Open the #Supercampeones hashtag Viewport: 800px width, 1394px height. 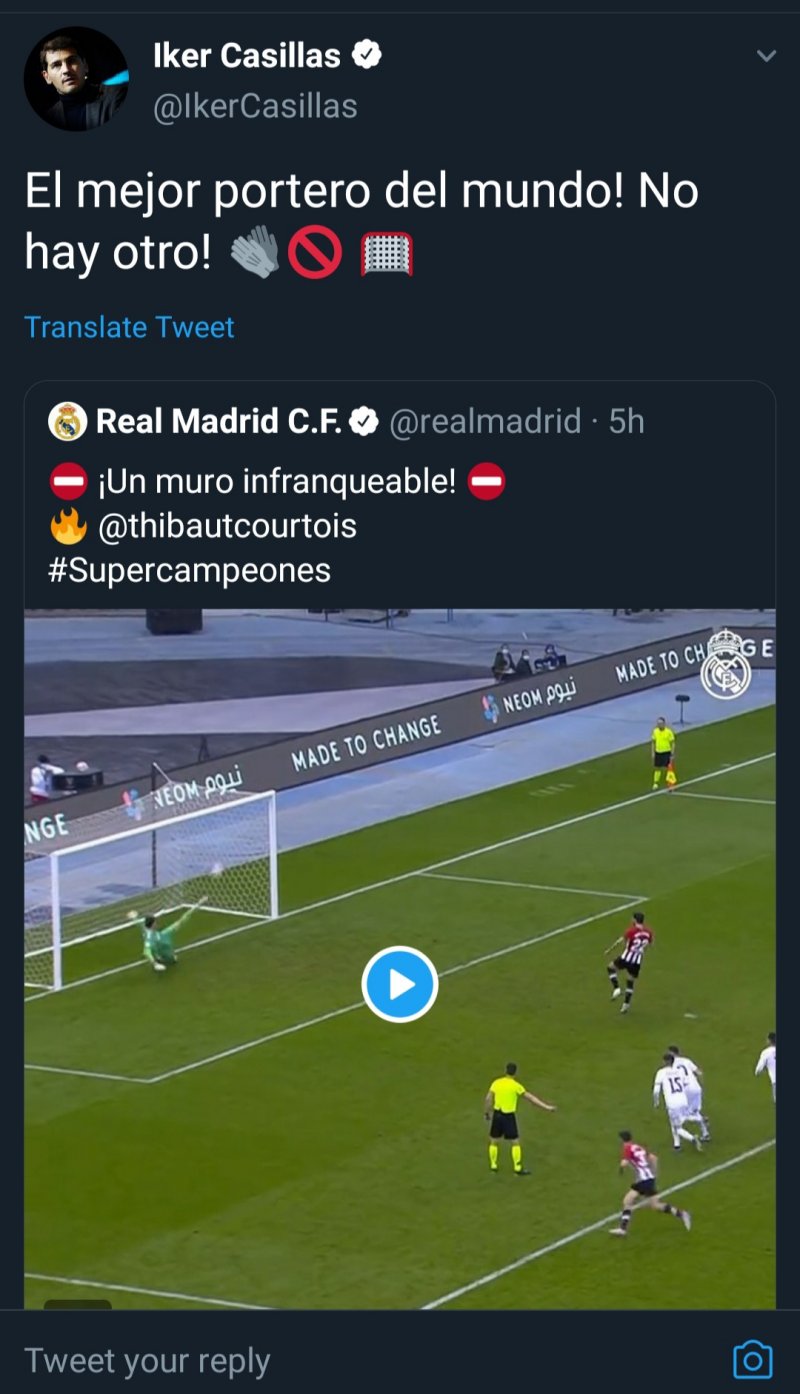[x=189, y=570]
